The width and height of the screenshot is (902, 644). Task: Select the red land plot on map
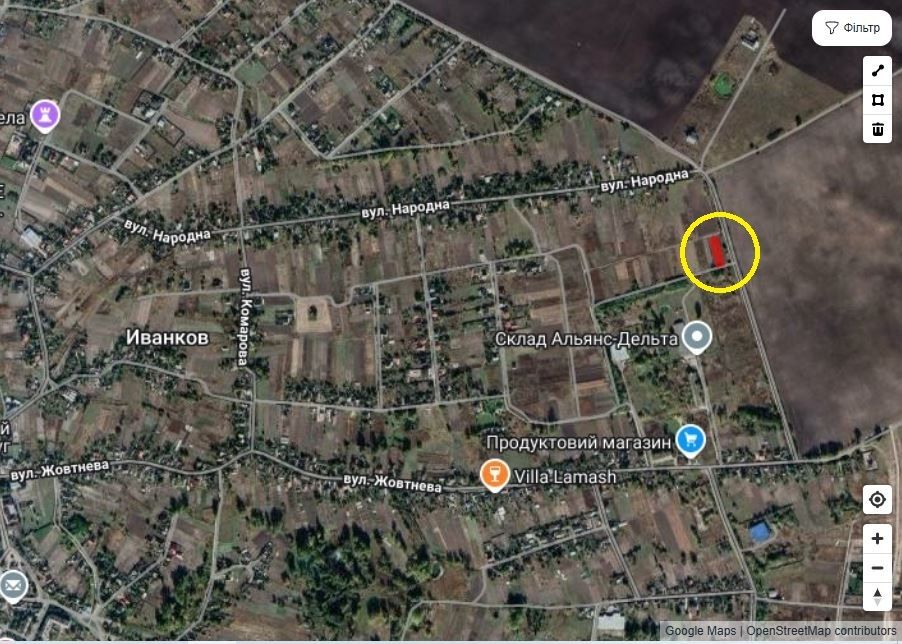pyautogui.click(x=716, y=252)
